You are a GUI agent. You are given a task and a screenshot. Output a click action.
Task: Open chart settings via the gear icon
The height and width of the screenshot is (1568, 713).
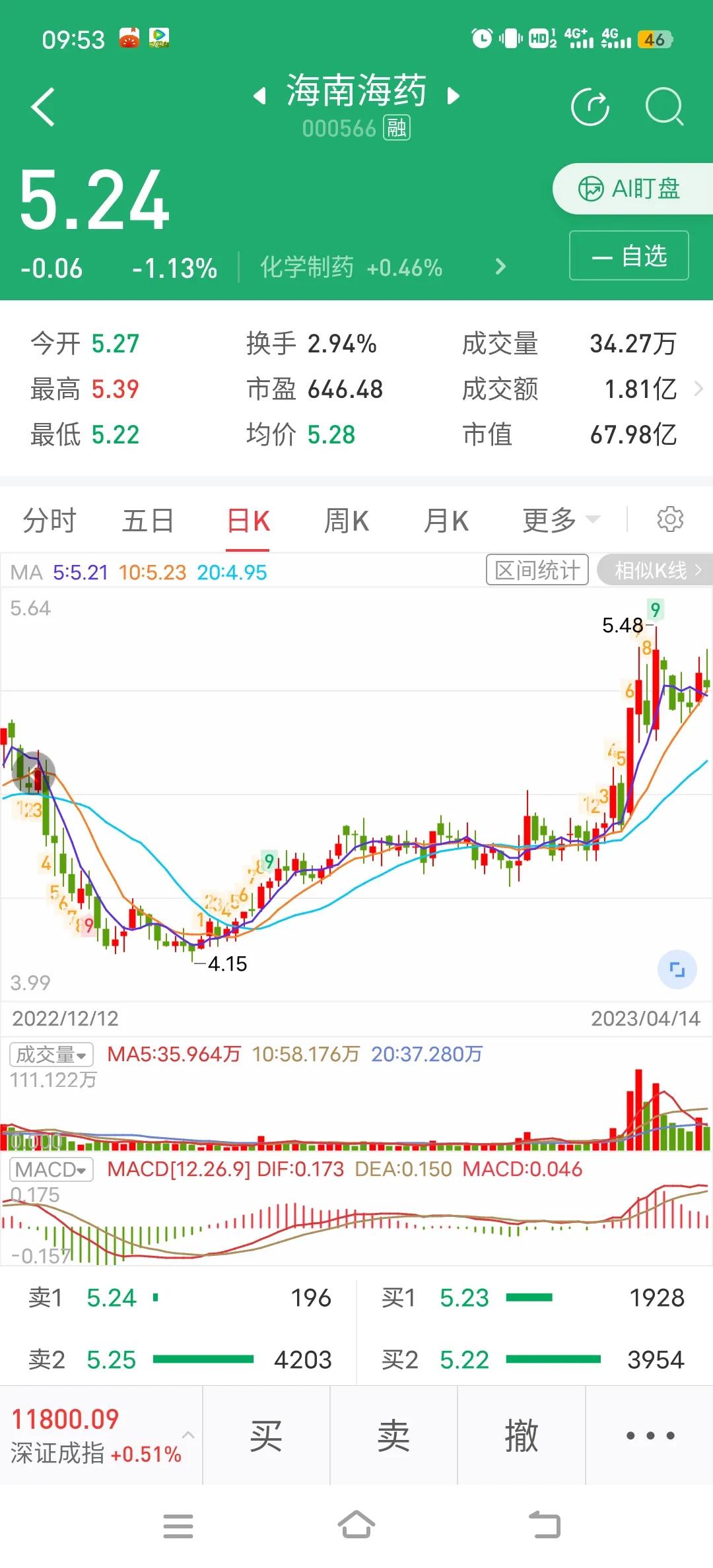coord(671,519)
